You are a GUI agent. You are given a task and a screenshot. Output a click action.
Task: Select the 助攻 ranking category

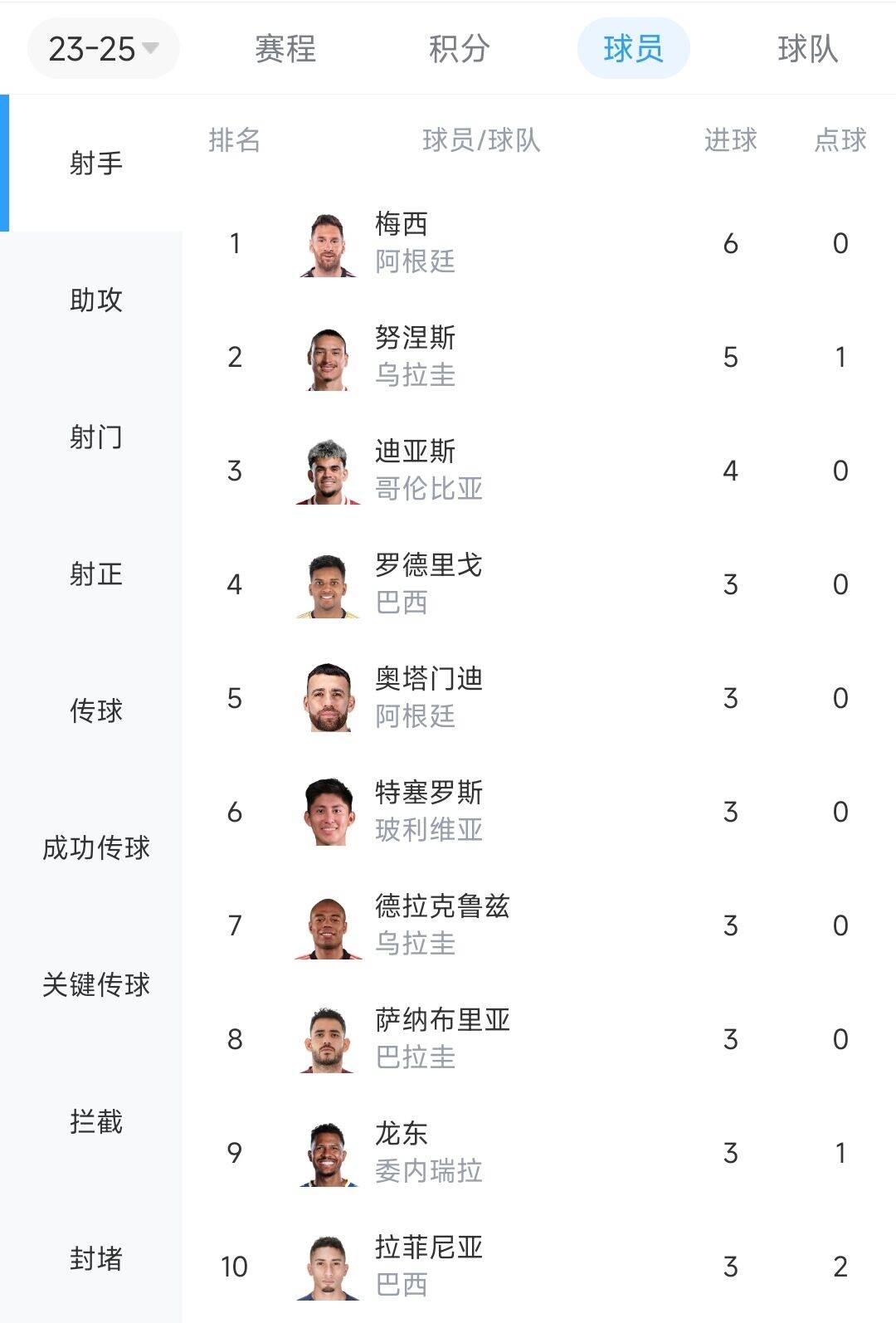pos(95,300)
